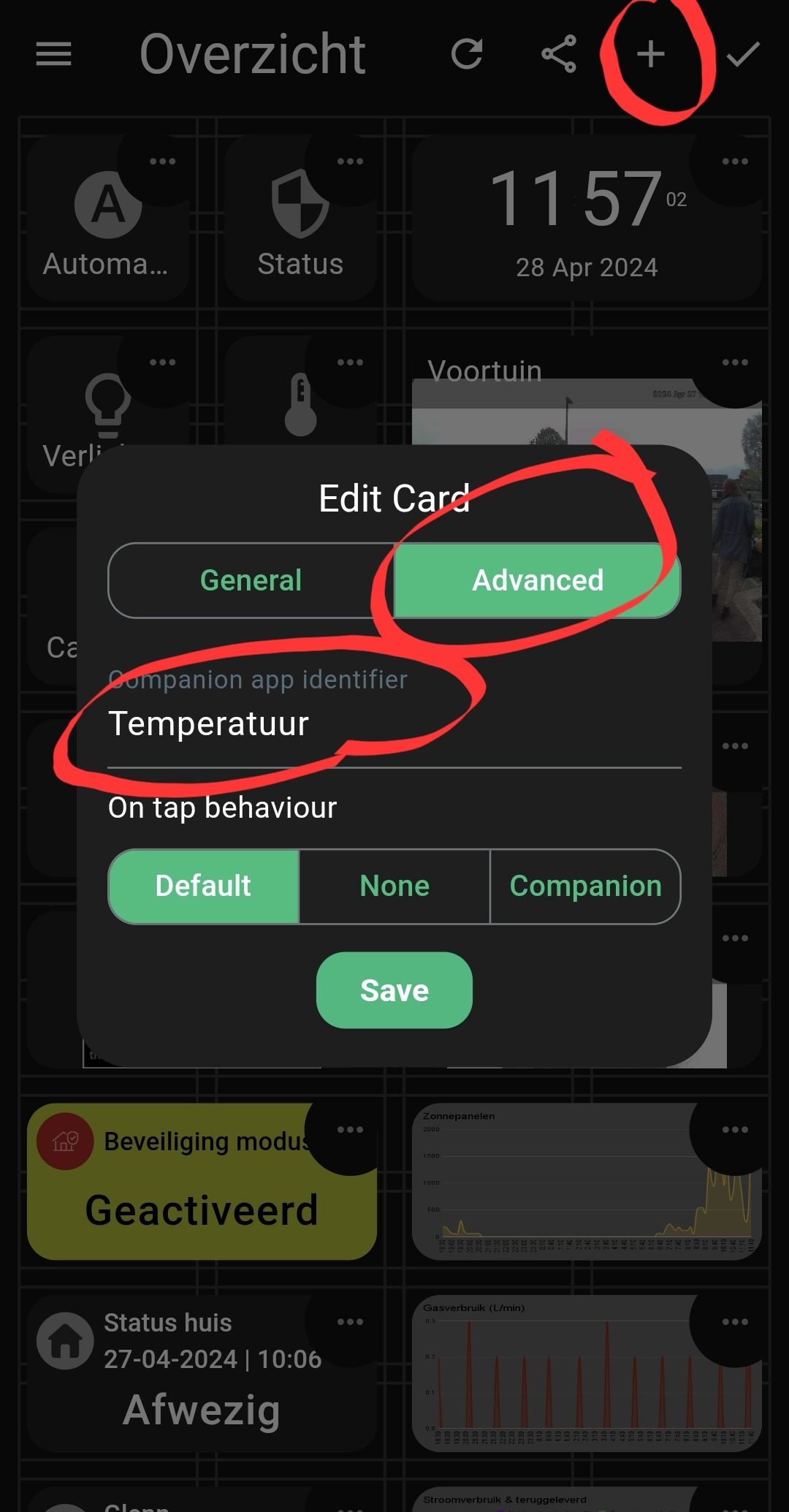The height and width of the screenshot is (1512, 789).
Task: Set on tap behaviour to Default
Action: 203,886
